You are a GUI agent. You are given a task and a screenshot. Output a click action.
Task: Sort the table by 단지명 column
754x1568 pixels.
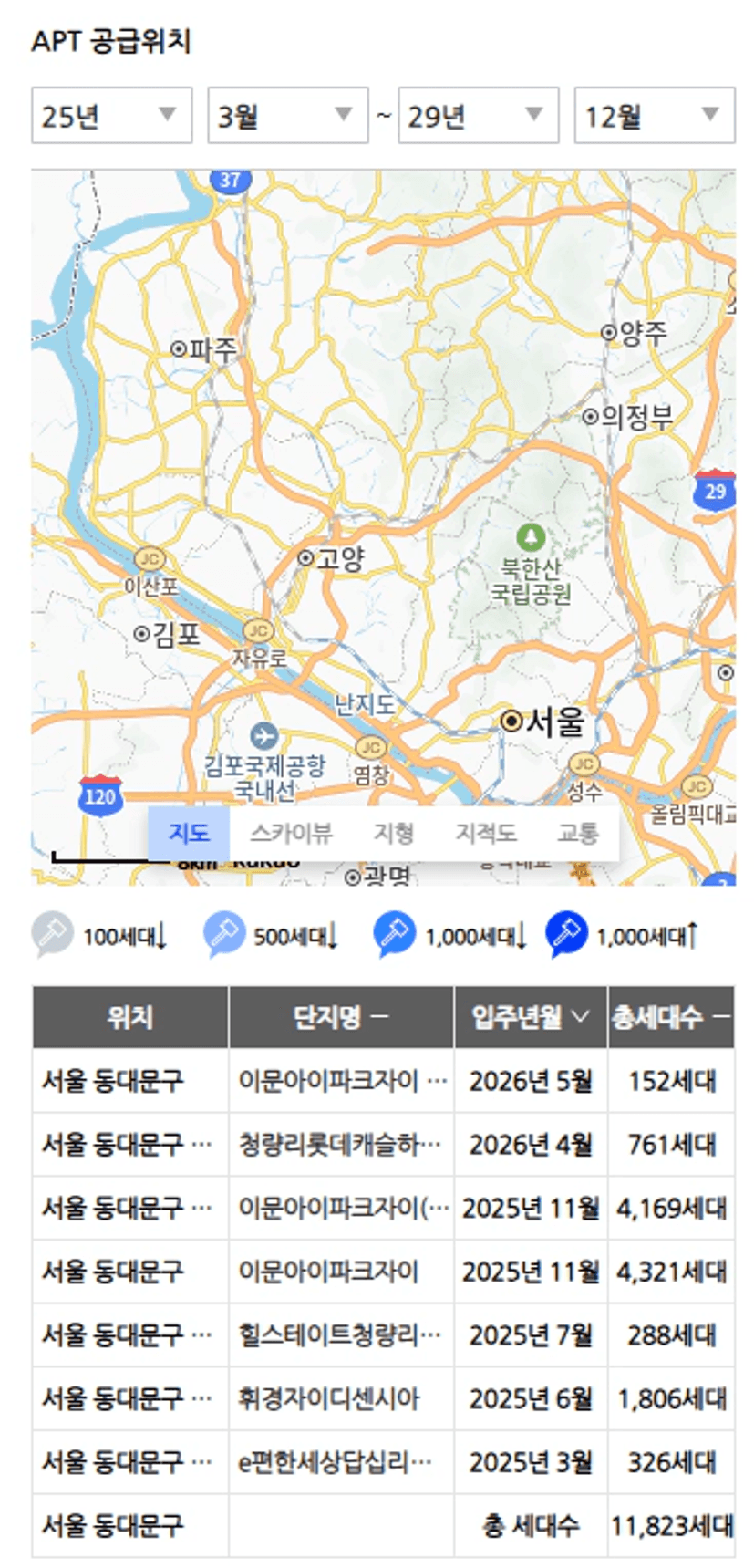[341, 1017]
